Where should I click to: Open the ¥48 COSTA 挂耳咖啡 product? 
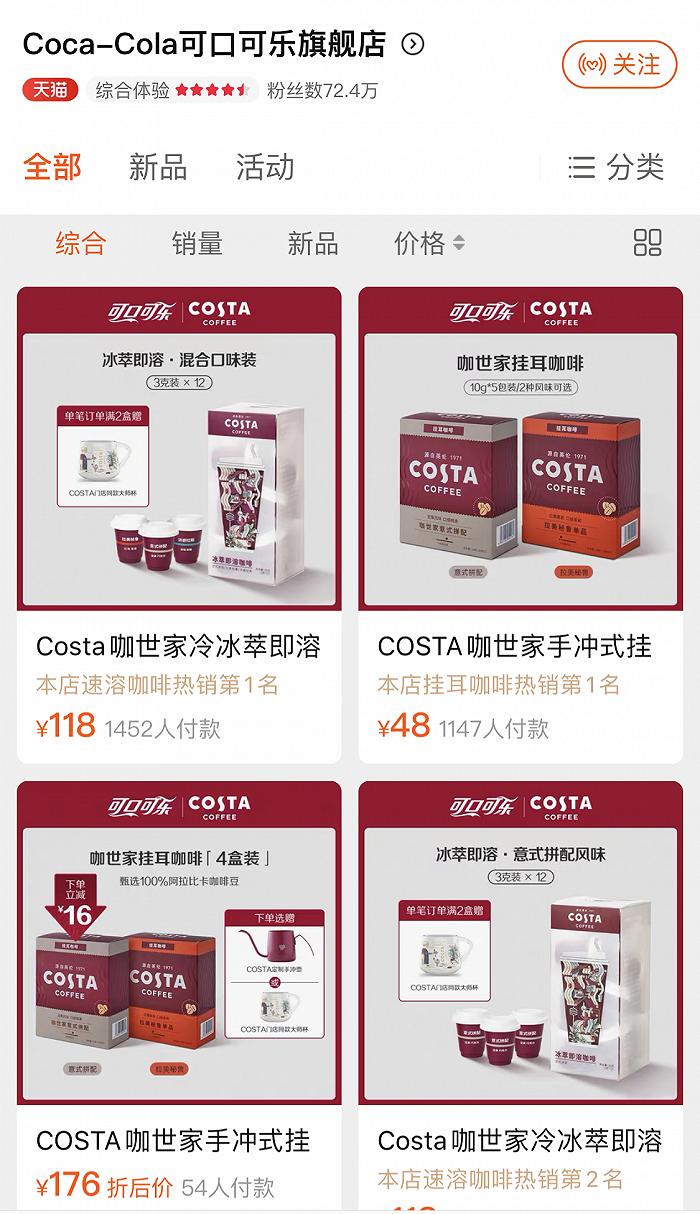coord(521,525)
